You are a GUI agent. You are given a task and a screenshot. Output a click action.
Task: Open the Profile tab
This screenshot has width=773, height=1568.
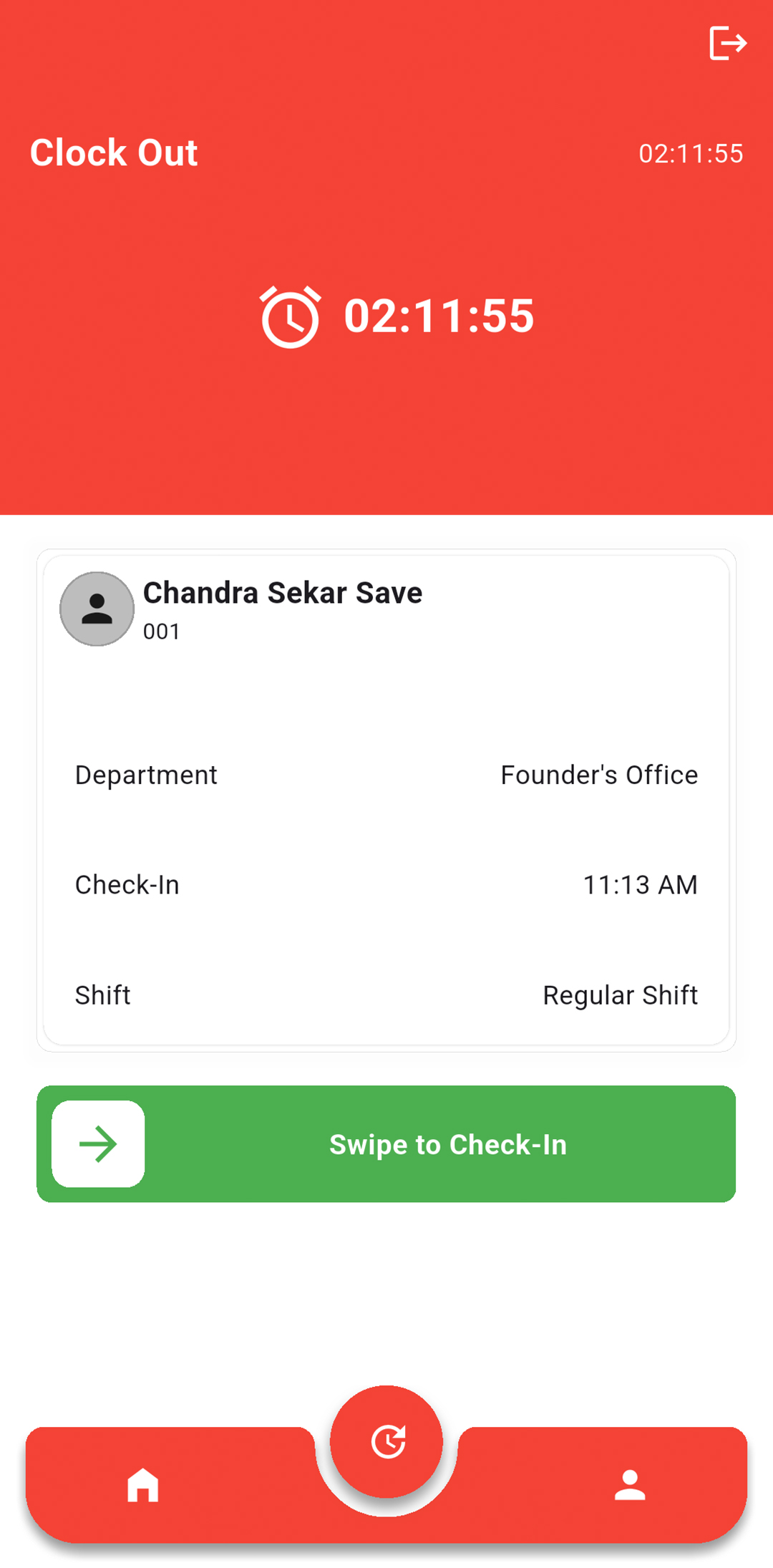tap(630, 1484)
